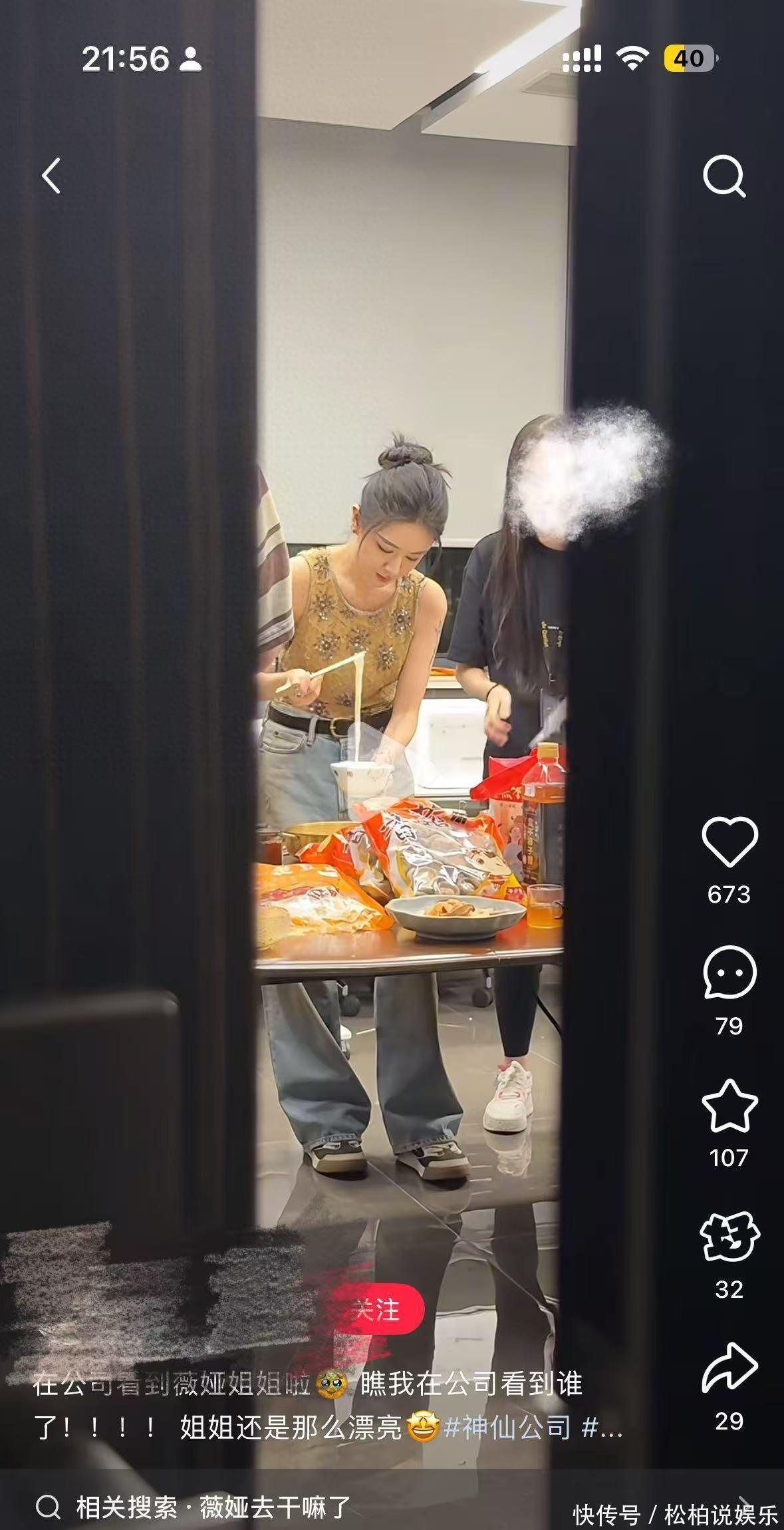Go back with the top-left arrow
Image resolution: width=784 pixels, height=1530 pixels.
(x=51, y=176)
